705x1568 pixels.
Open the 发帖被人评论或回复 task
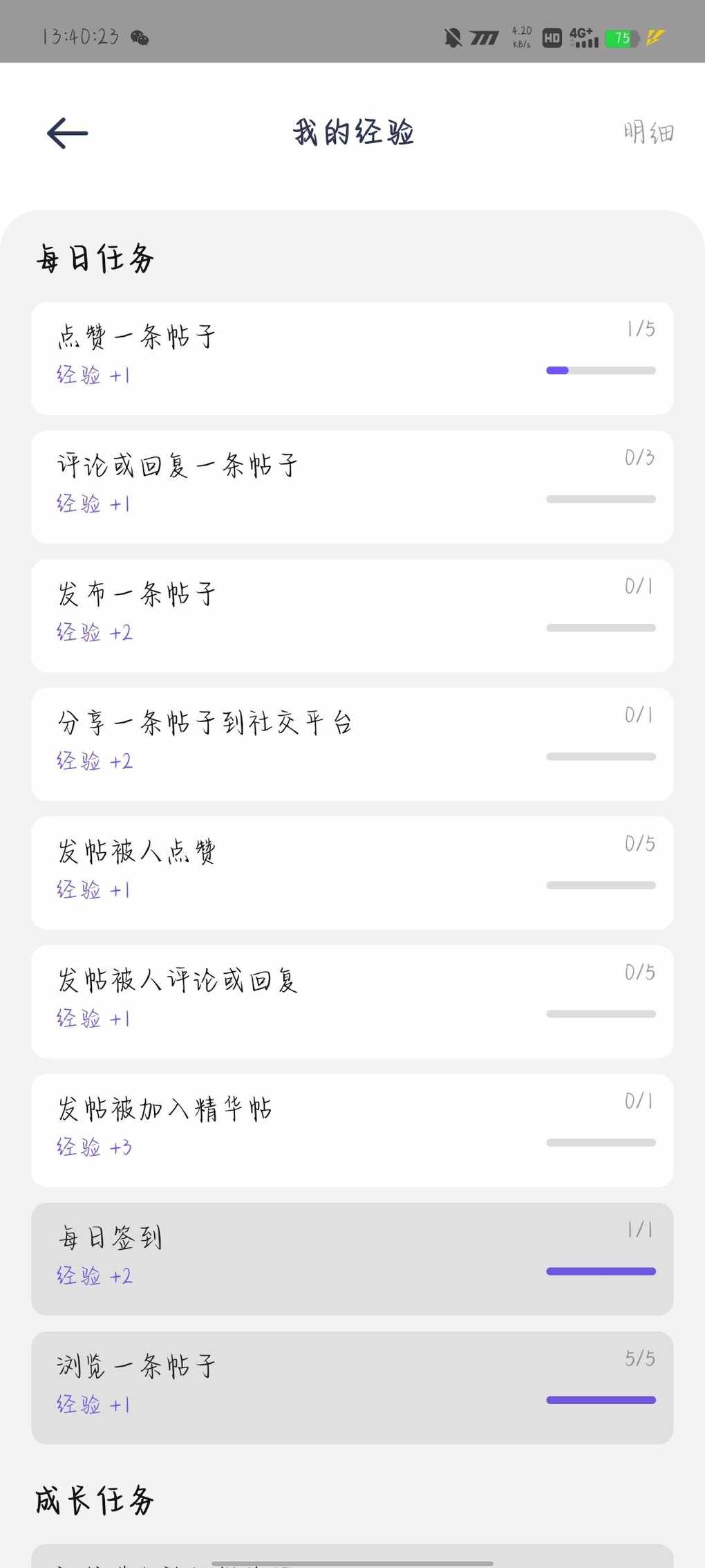tap(352, 1002)
